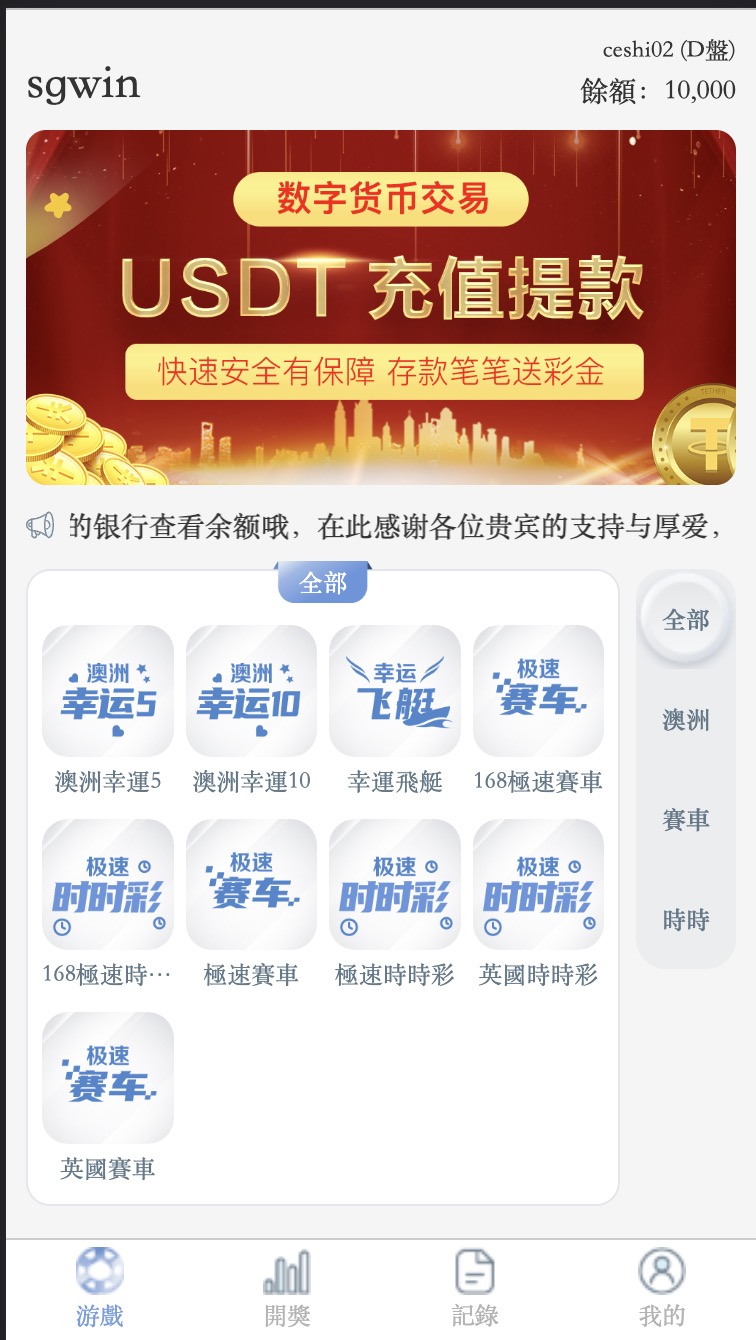Switch to the 記錄 tab
The image size is (756, 1340).
click(475, 1288)
